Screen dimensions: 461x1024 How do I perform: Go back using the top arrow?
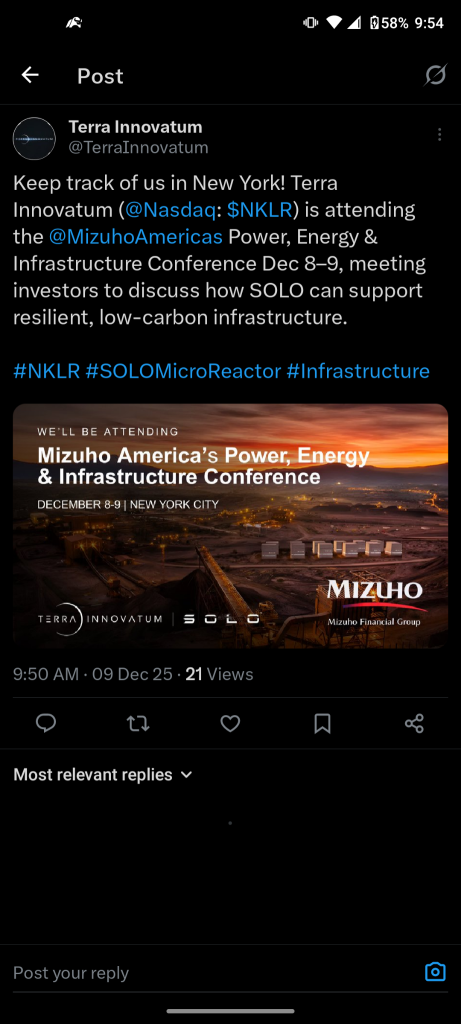30,76
